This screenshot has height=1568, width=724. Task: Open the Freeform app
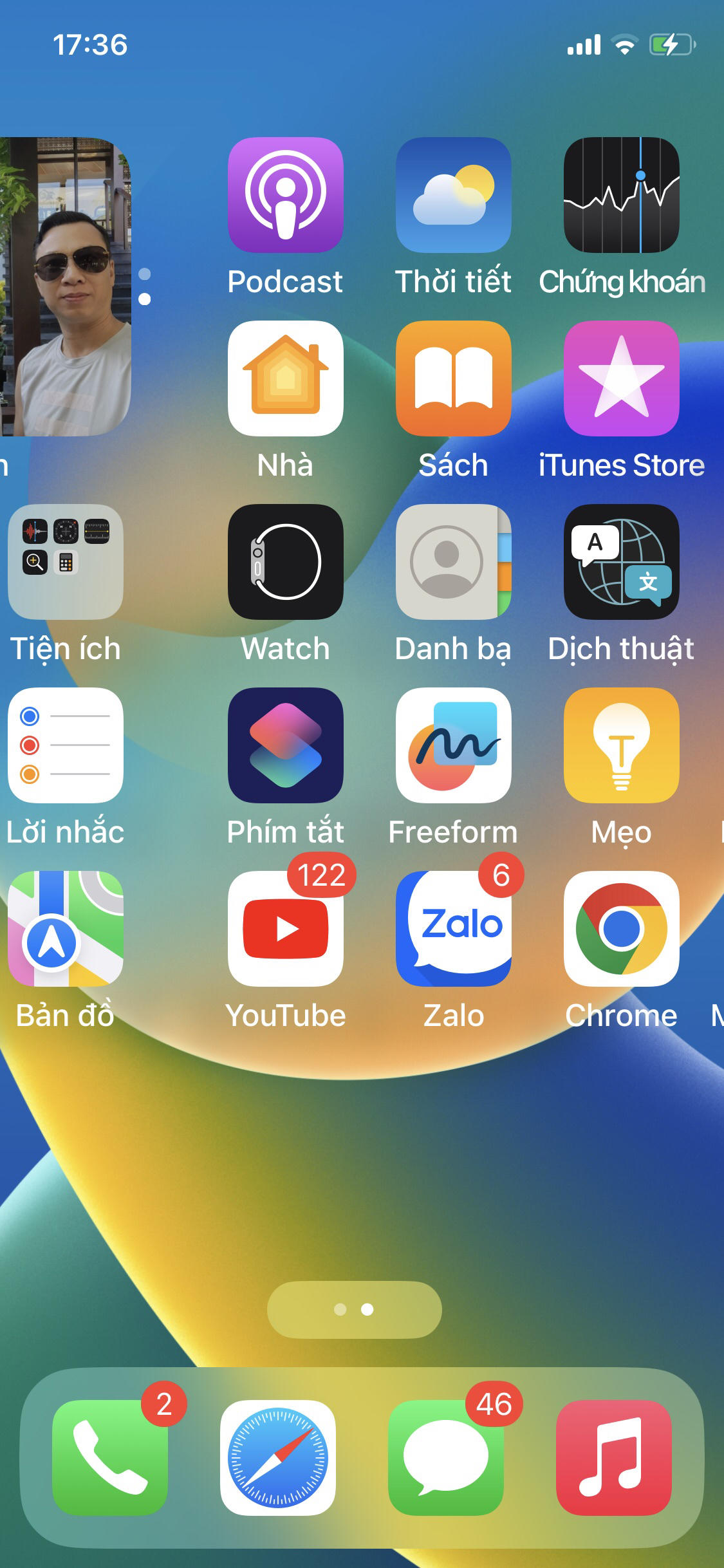454,745
